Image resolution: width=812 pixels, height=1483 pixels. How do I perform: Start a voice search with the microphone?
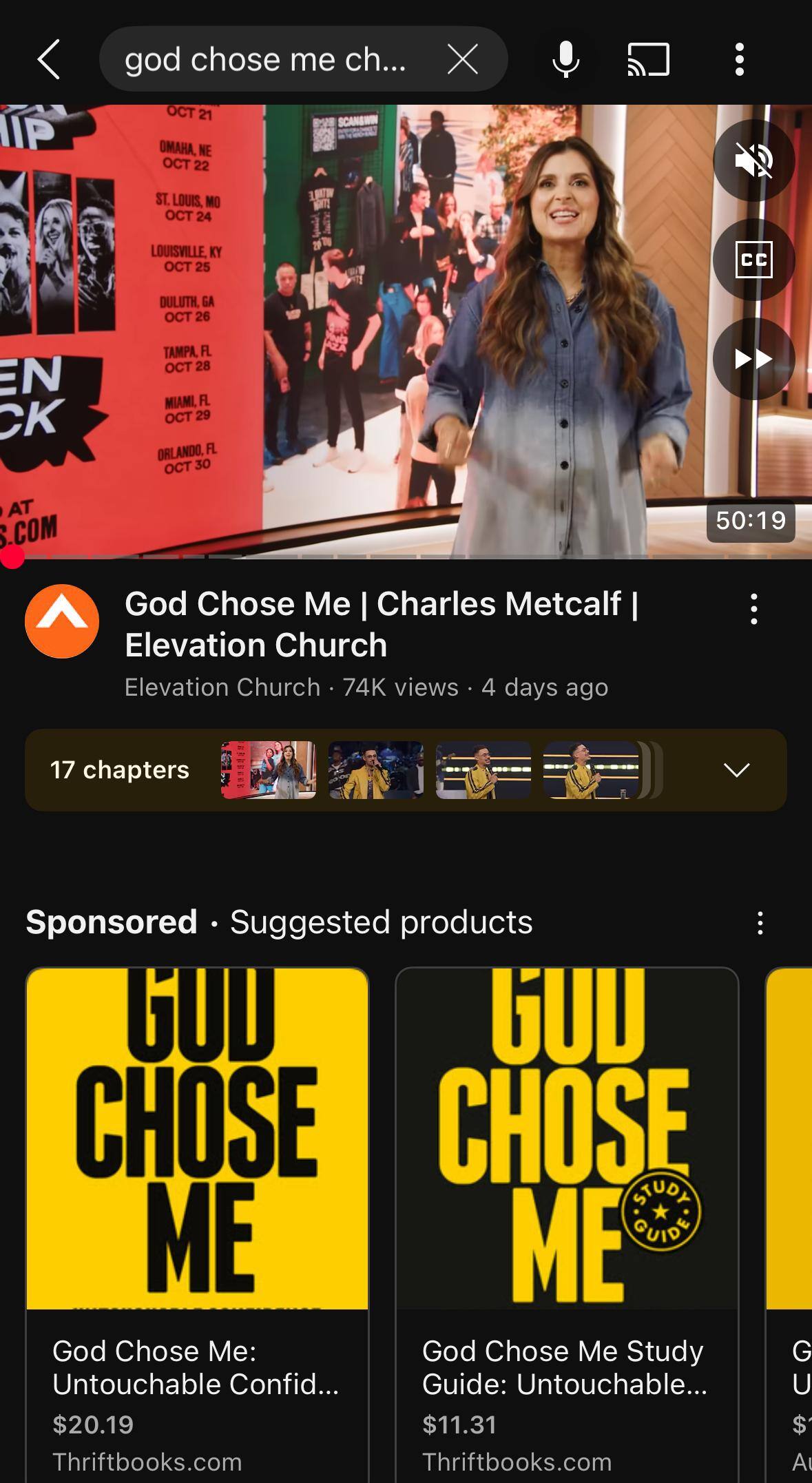565,60
